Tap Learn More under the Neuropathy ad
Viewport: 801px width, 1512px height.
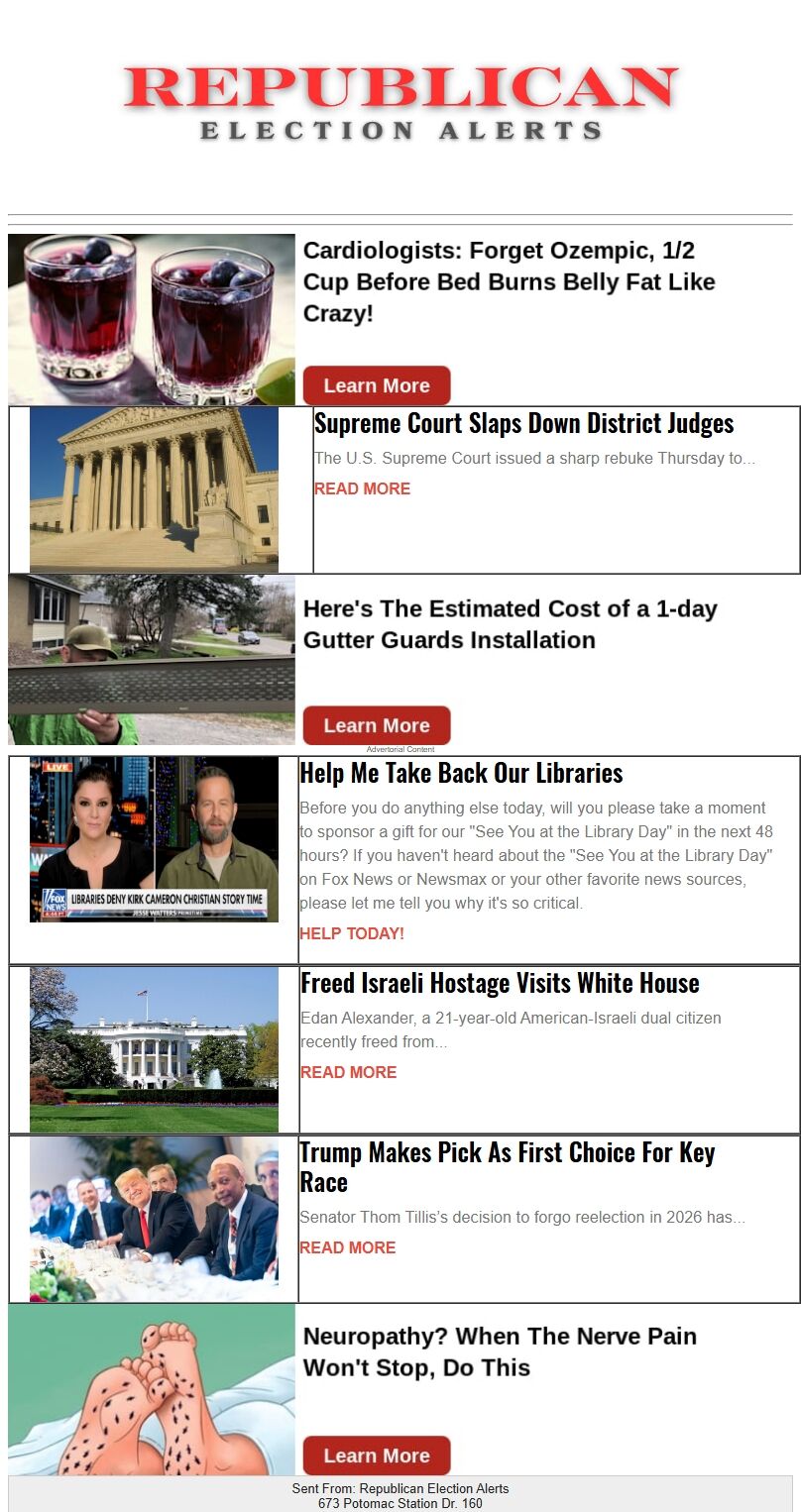coord(377,1456)
